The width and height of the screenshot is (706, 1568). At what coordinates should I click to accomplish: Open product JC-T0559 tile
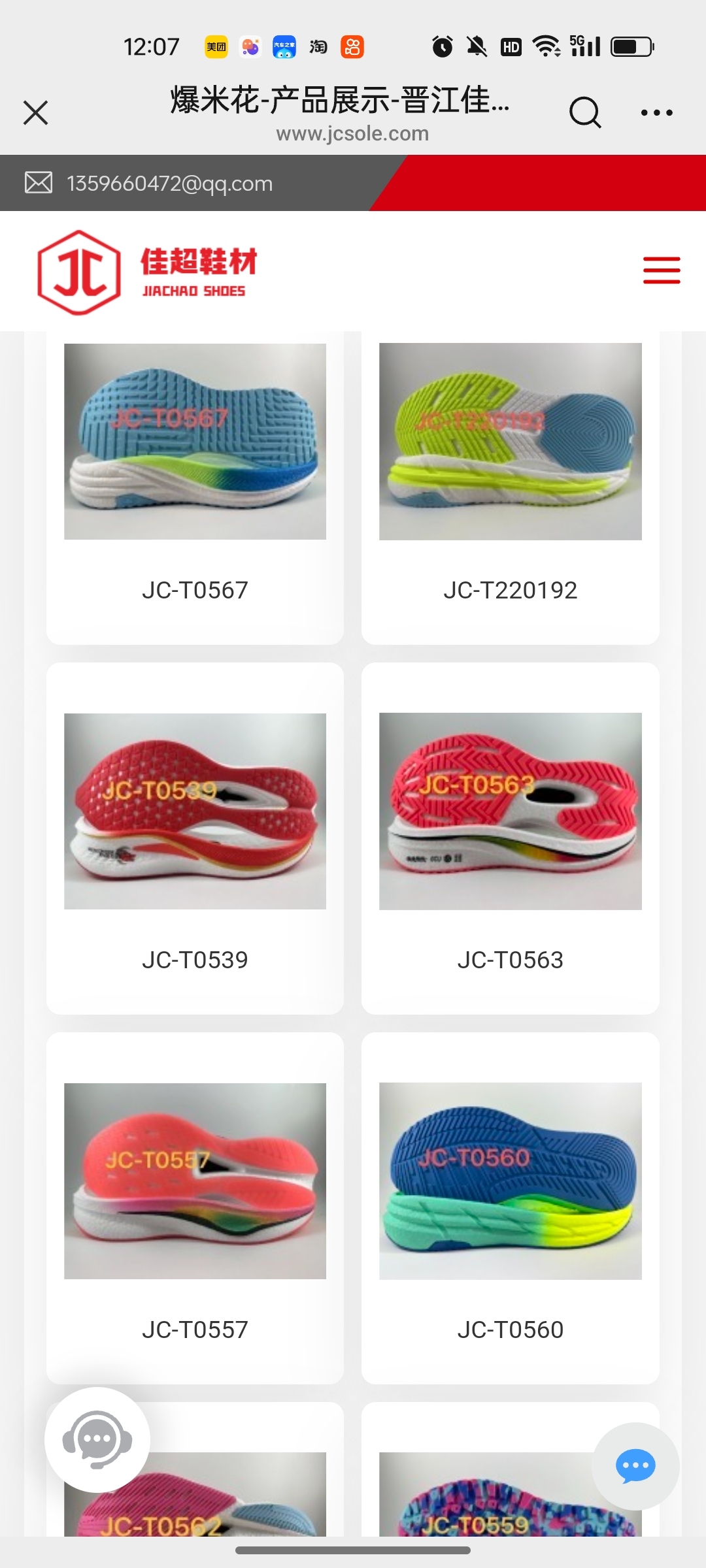point(484,1503)
